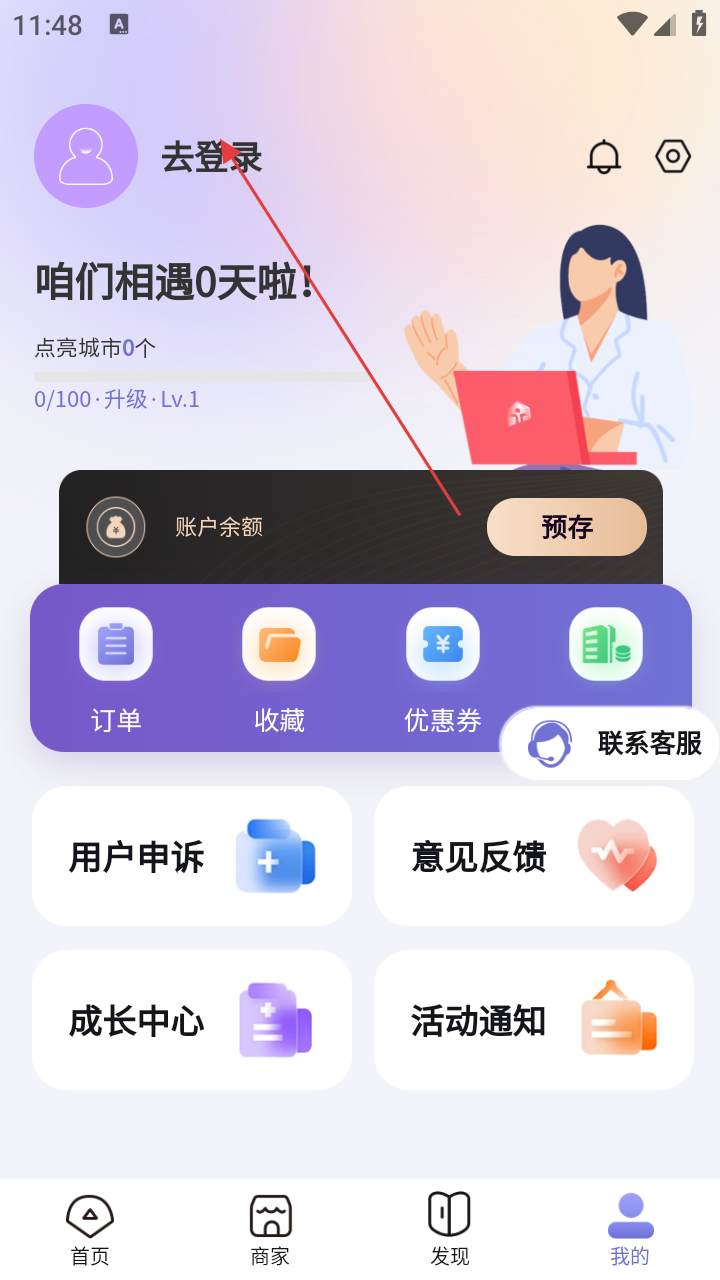This screenshot has width=720, height=1280.
Task: Switch to the 发现 tab
Action: [x=450, y=1230]
